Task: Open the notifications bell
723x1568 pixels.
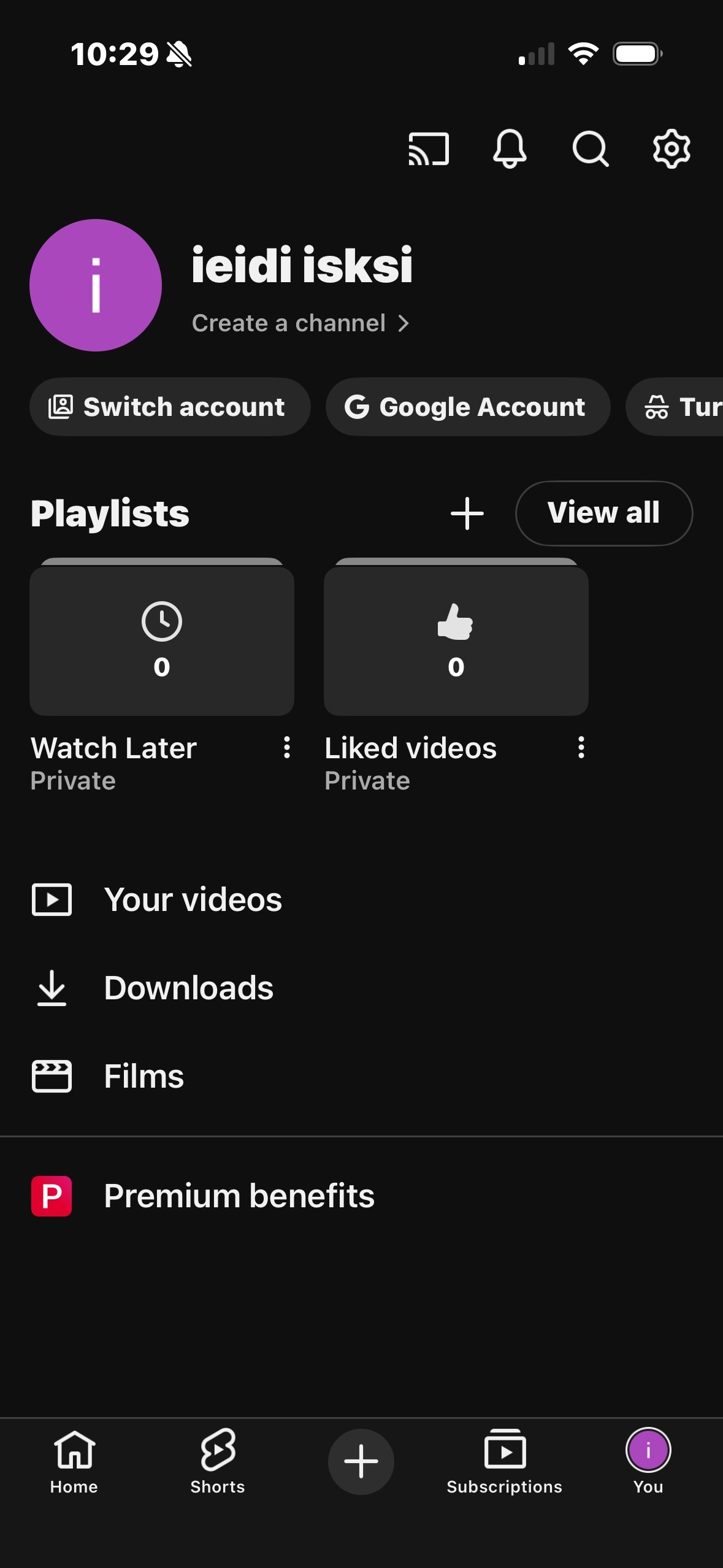Action: (x=510, y=149)
